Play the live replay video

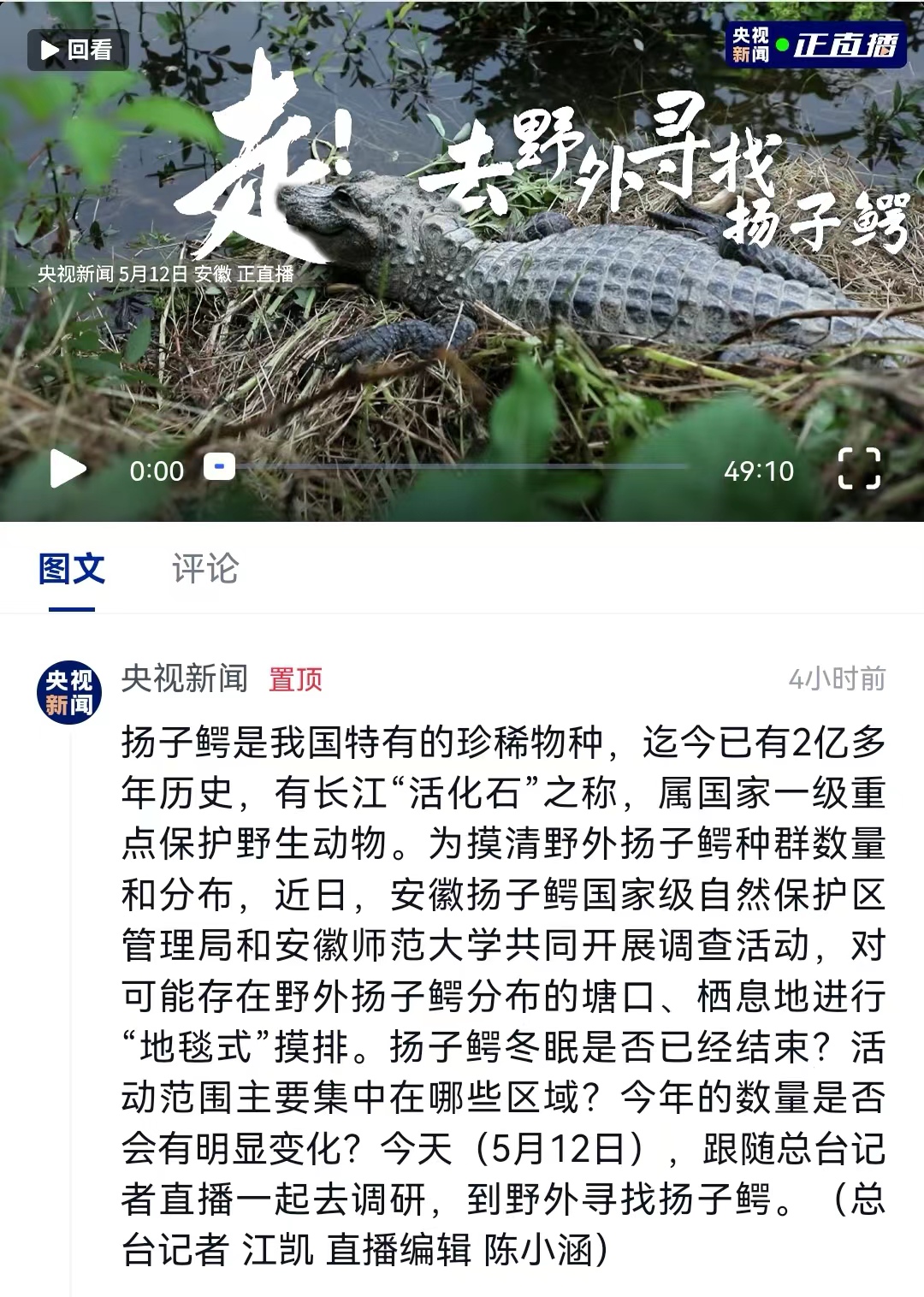68,469
